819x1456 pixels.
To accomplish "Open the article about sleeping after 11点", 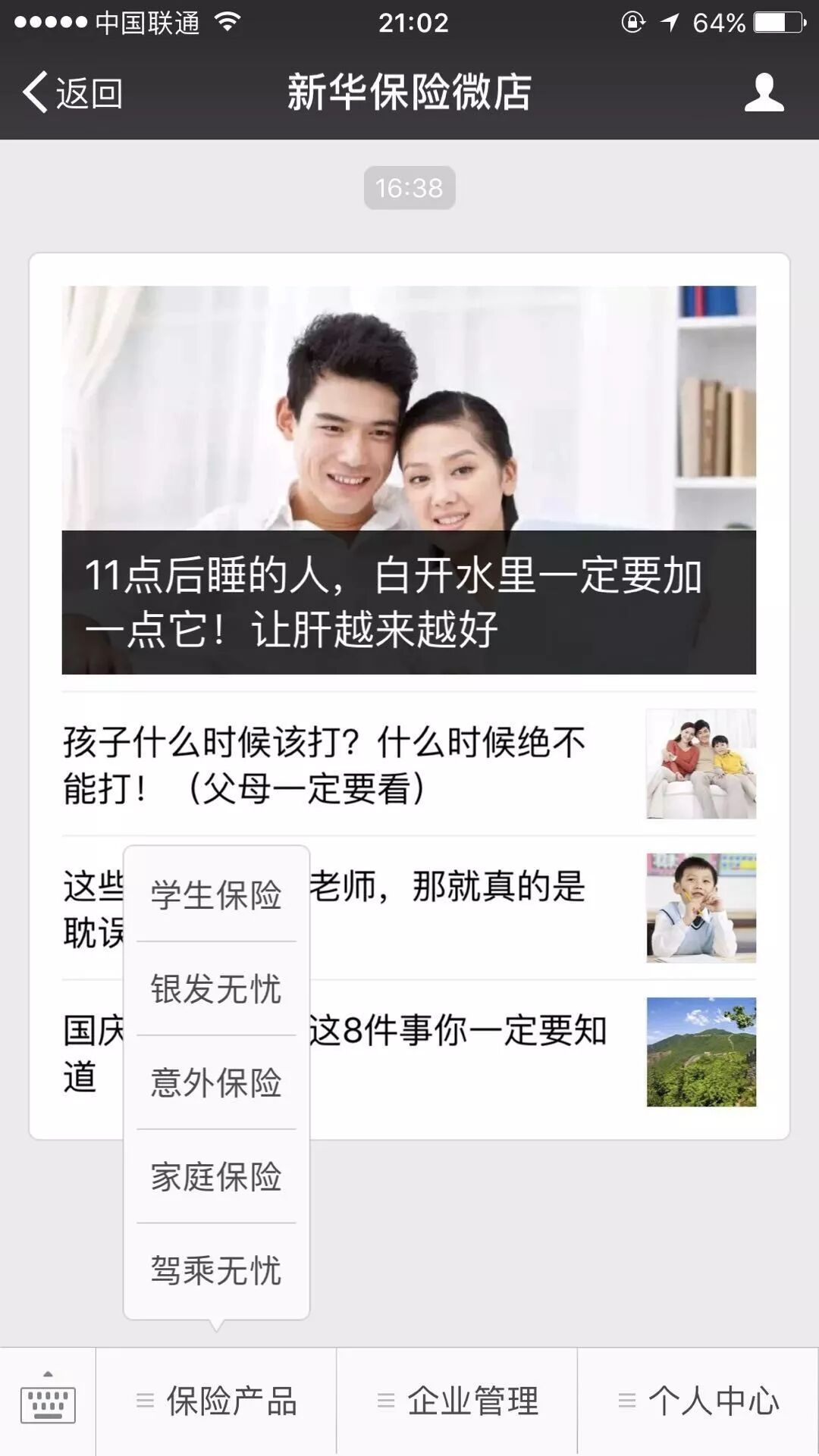I will pyautogui.click(x=409, y=479).
